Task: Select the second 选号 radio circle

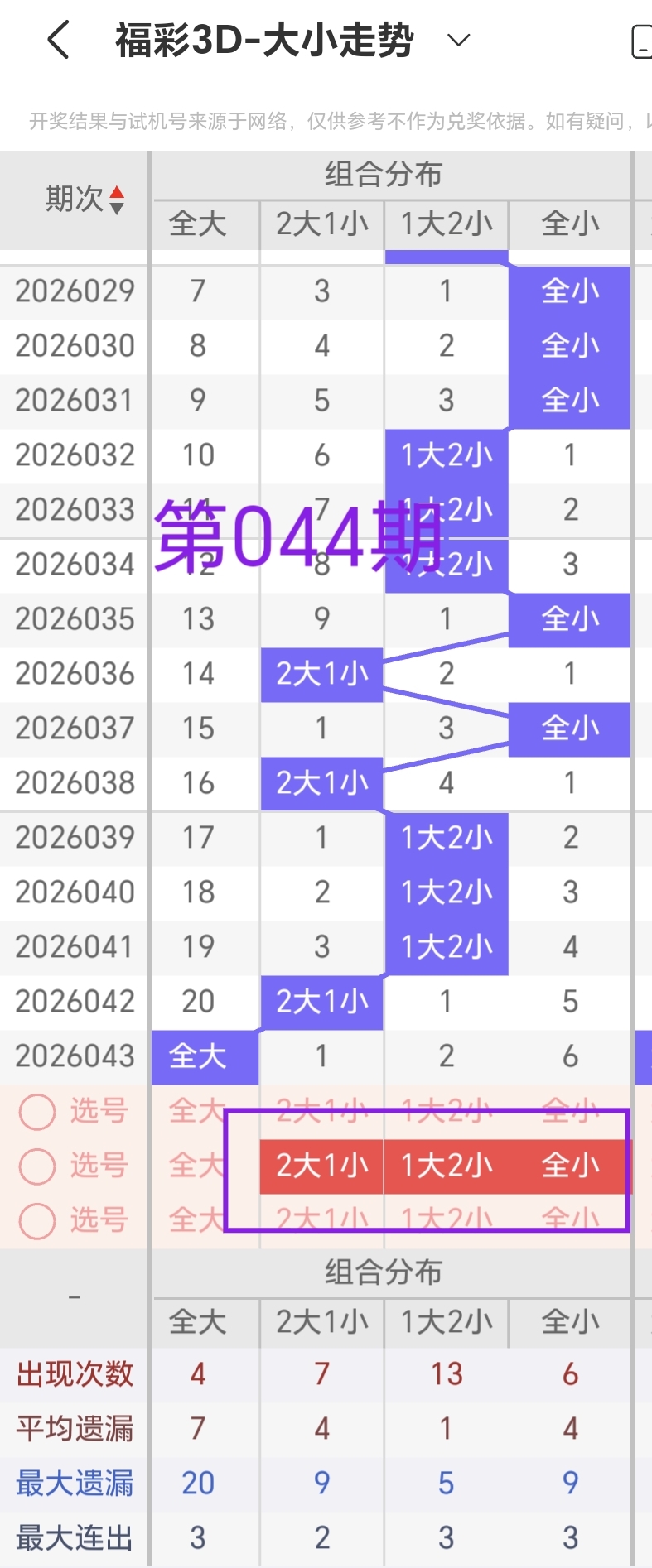Action: (36, 1166)
